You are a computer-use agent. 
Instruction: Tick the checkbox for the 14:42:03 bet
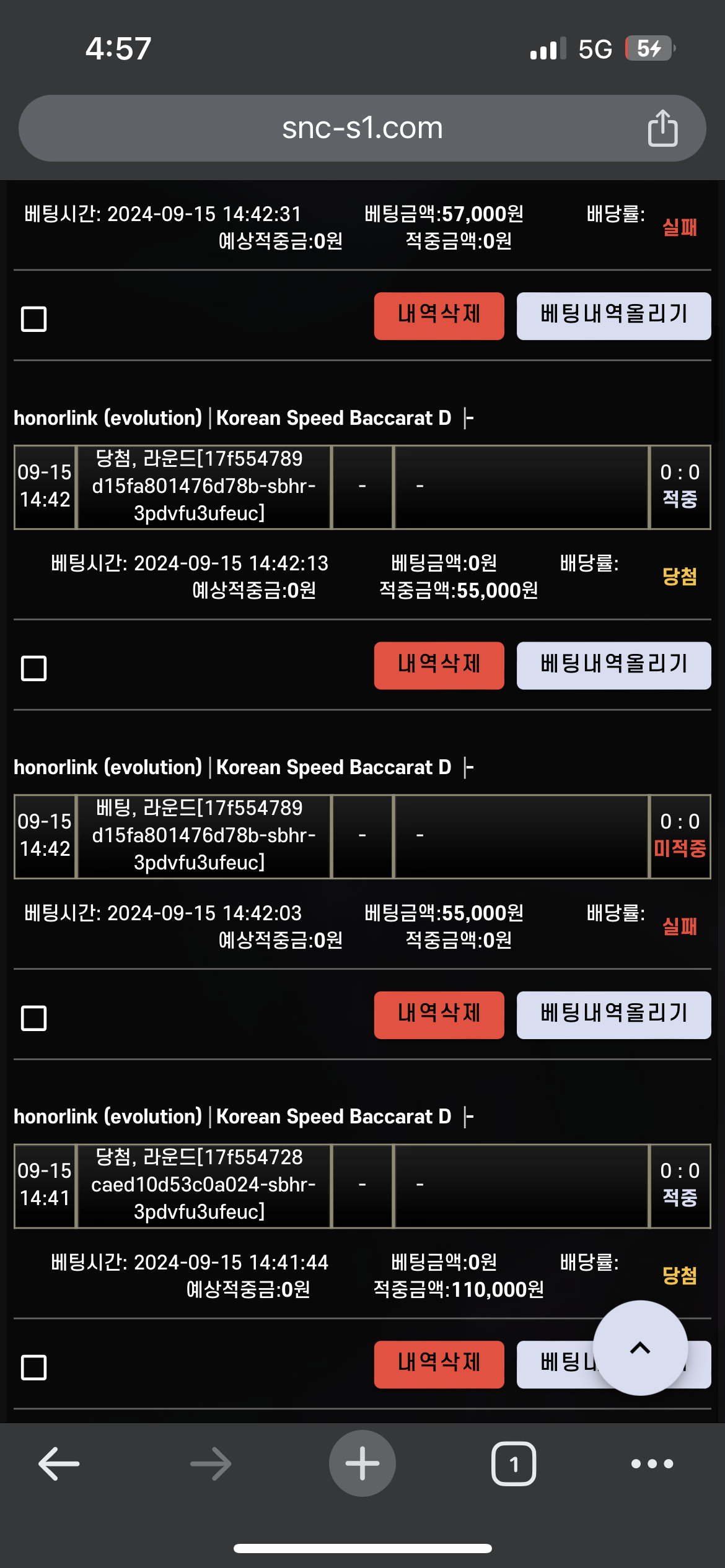34,1018
